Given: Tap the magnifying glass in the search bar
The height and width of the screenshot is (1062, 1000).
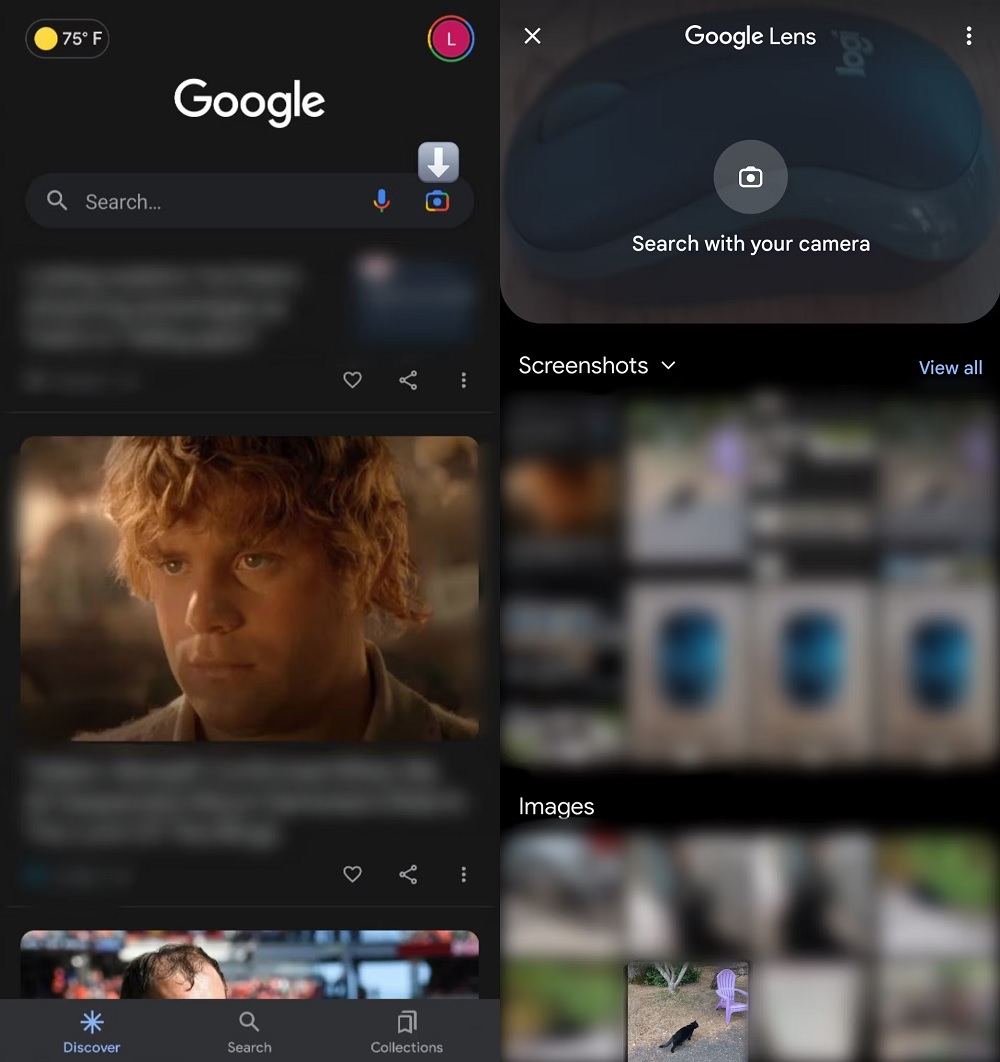Looking at the screenshot, I should 57,201.
